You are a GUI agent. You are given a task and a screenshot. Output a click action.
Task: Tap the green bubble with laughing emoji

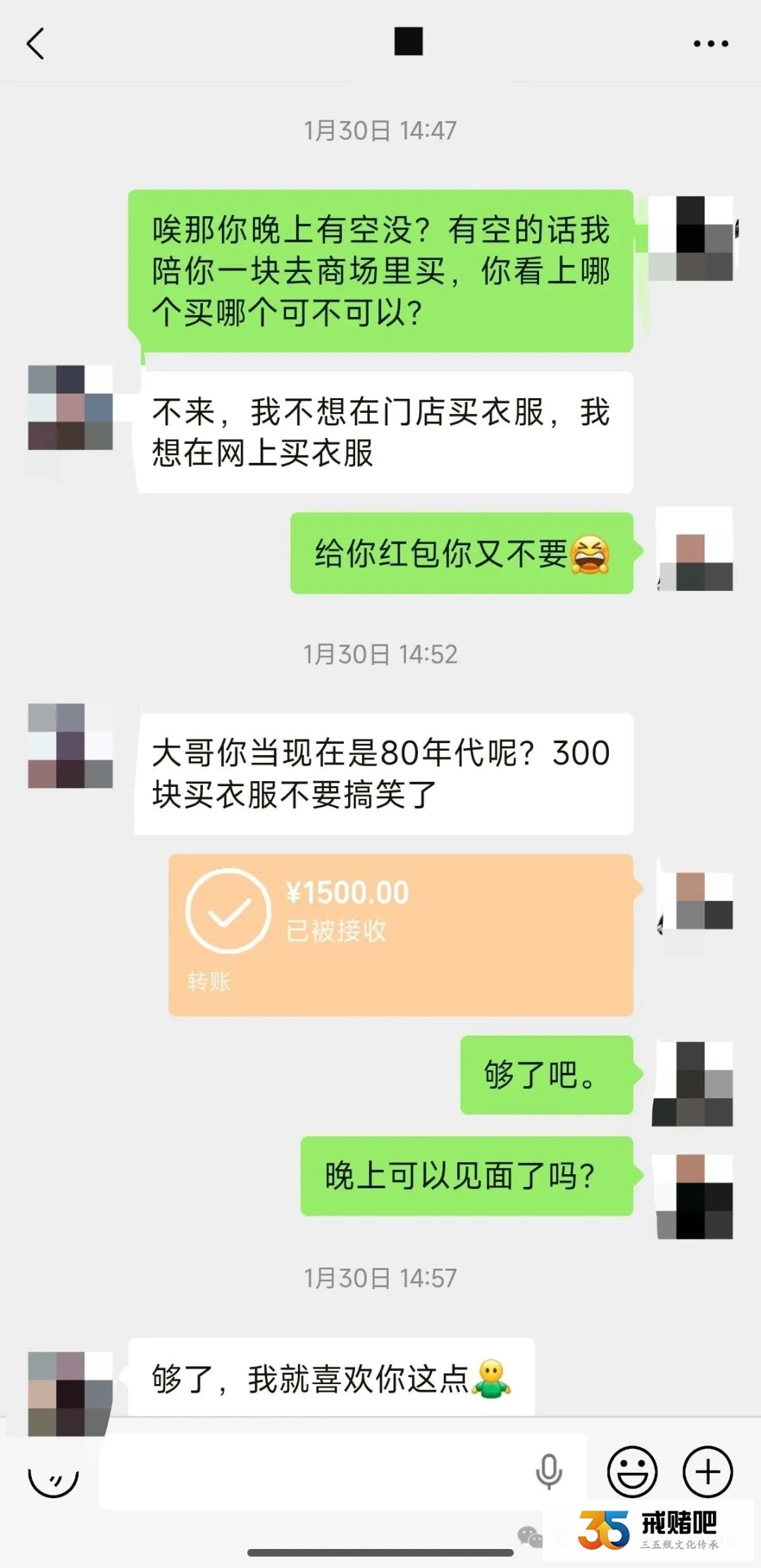[x=463, y=556]
